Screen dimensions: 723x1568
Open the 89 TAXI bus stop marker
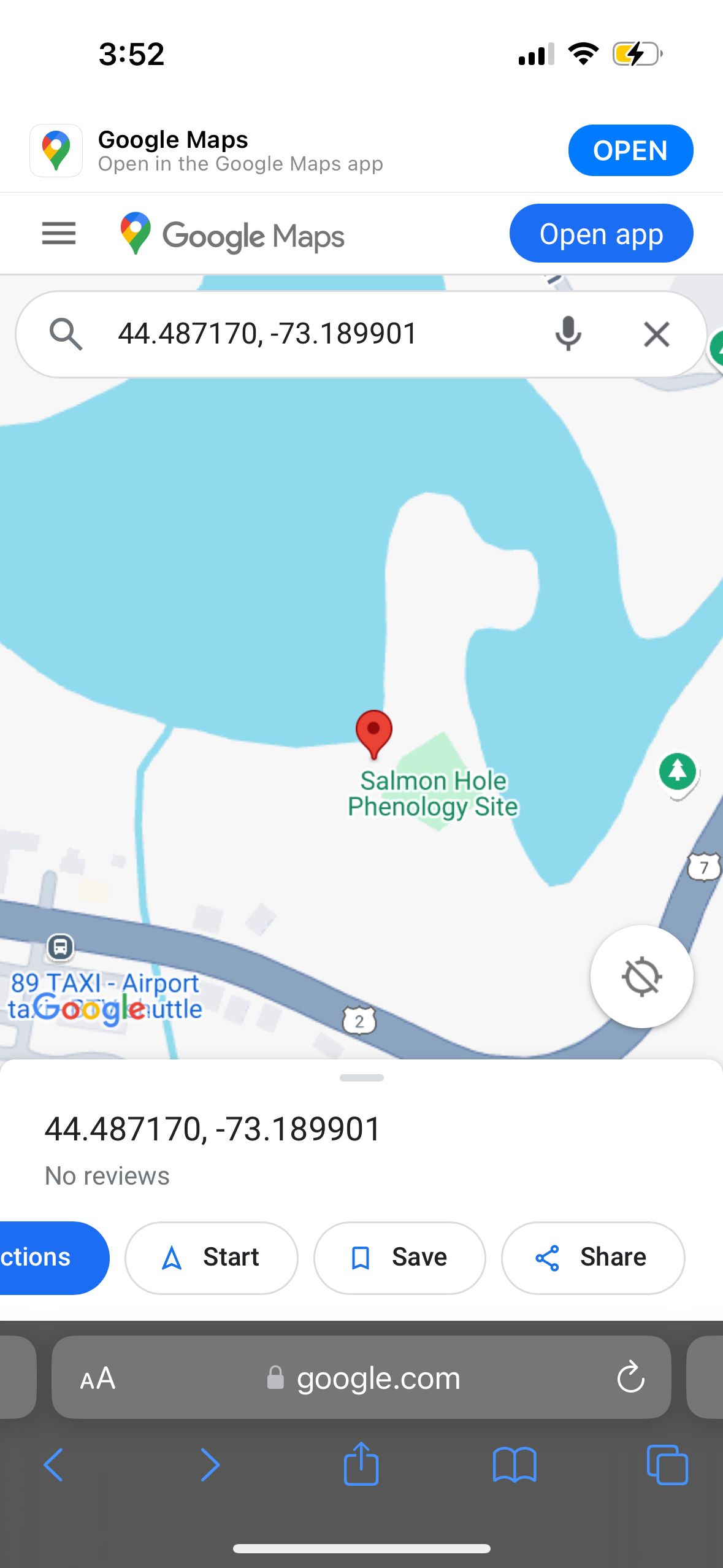[x=60, y=947]
